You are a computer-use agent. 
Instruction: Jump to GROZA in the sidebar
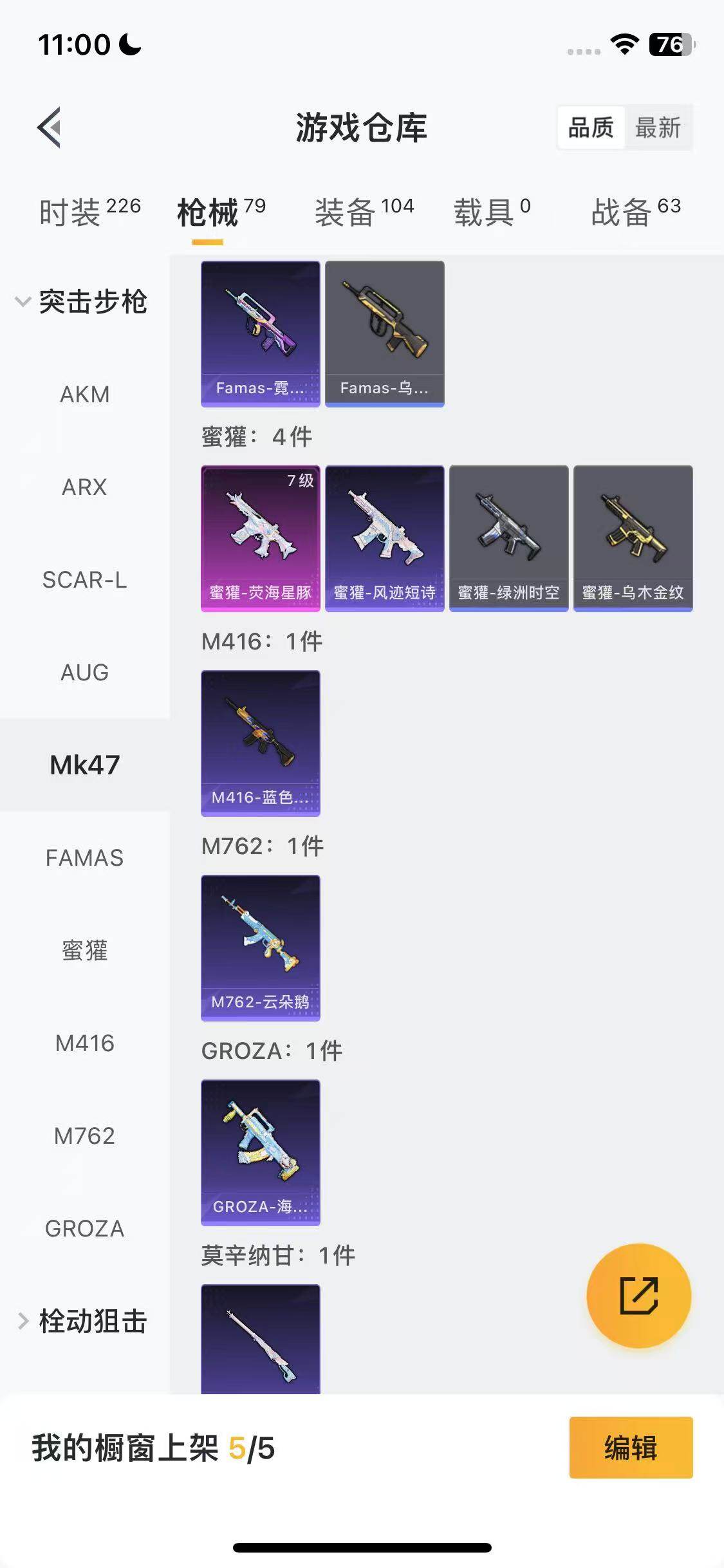tap(84, 1228)
